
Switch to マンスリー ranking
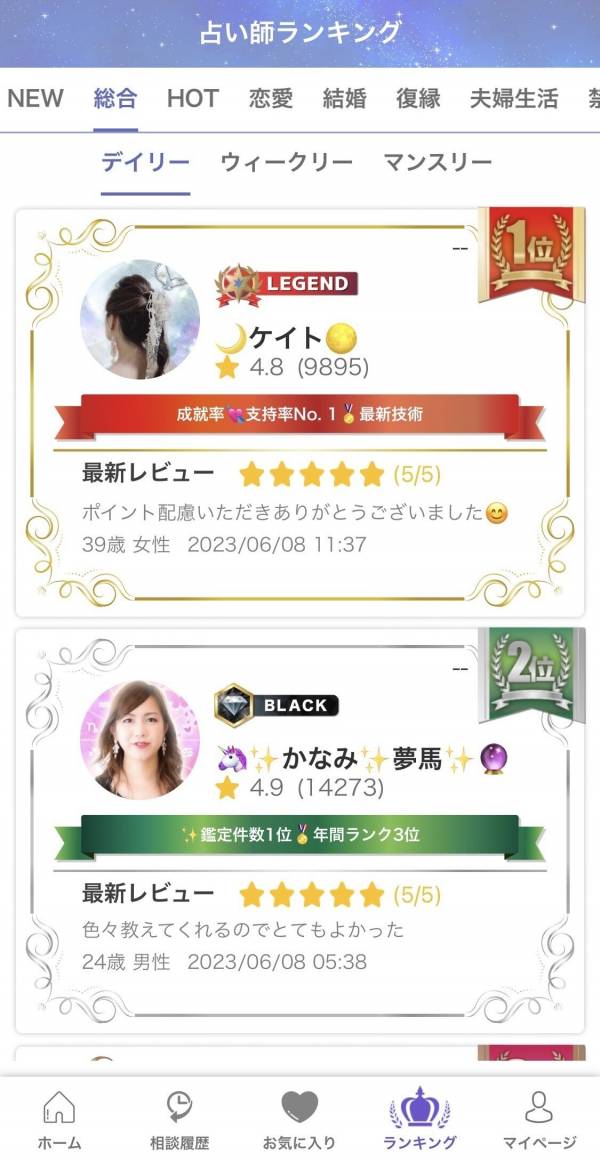(437, 162)
